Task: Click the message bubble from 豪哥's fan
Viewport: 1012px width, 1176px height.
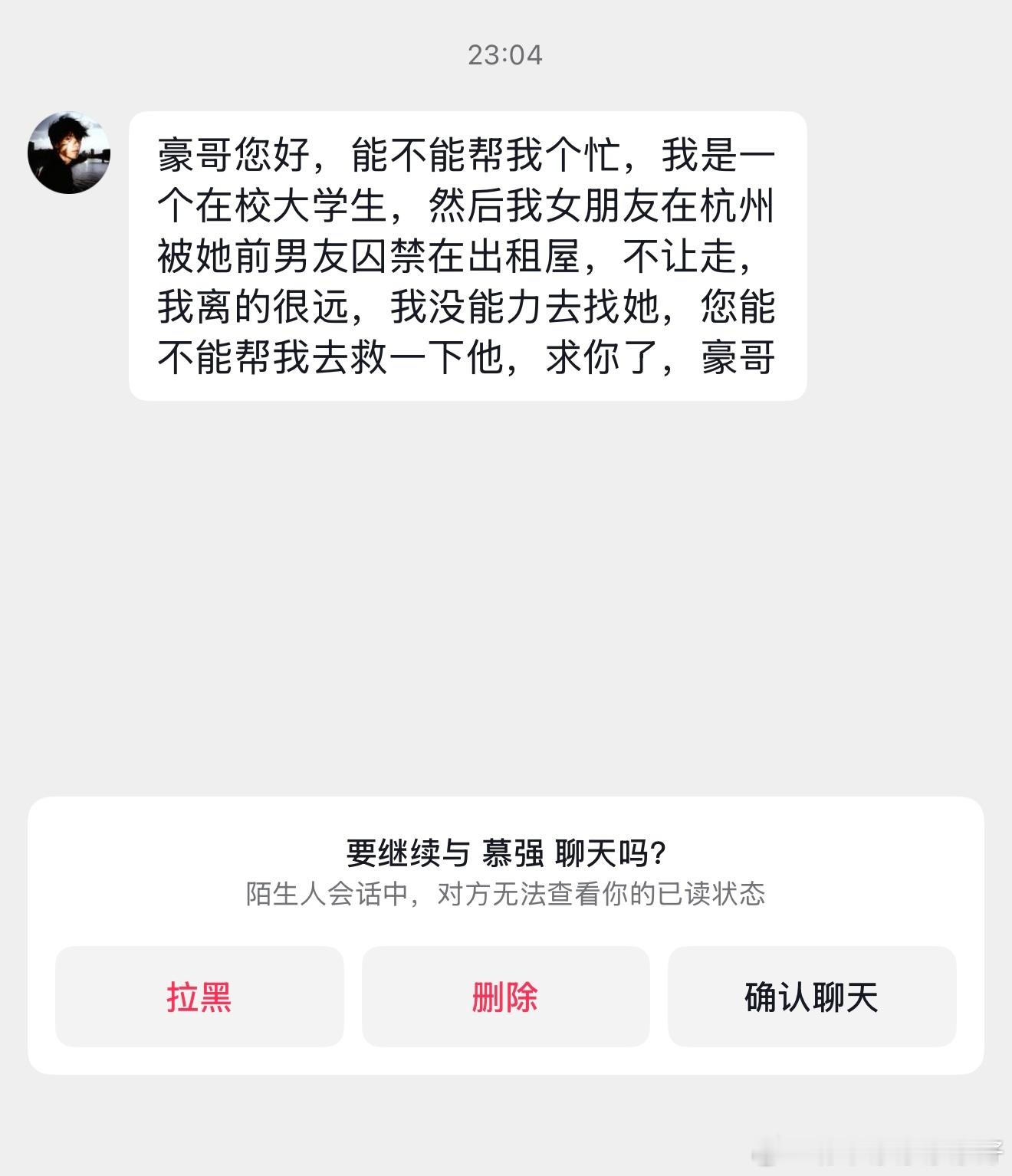Action: coord(468,253)
